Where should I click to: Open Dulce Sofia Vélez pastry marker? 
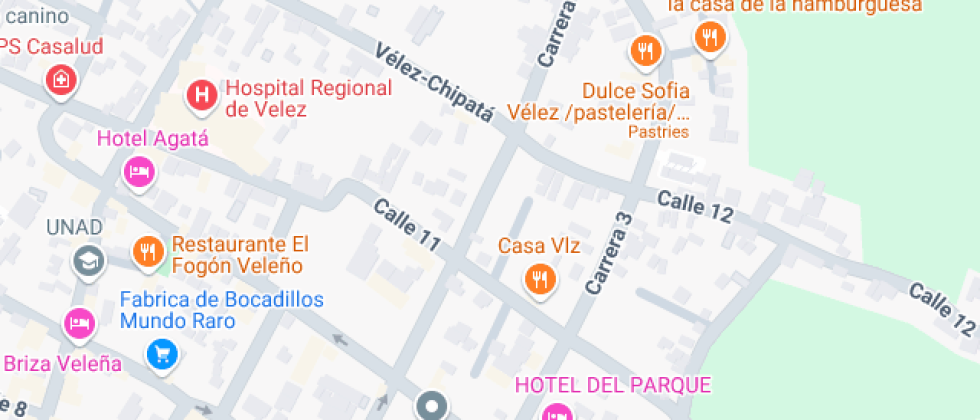pos(646,50)
